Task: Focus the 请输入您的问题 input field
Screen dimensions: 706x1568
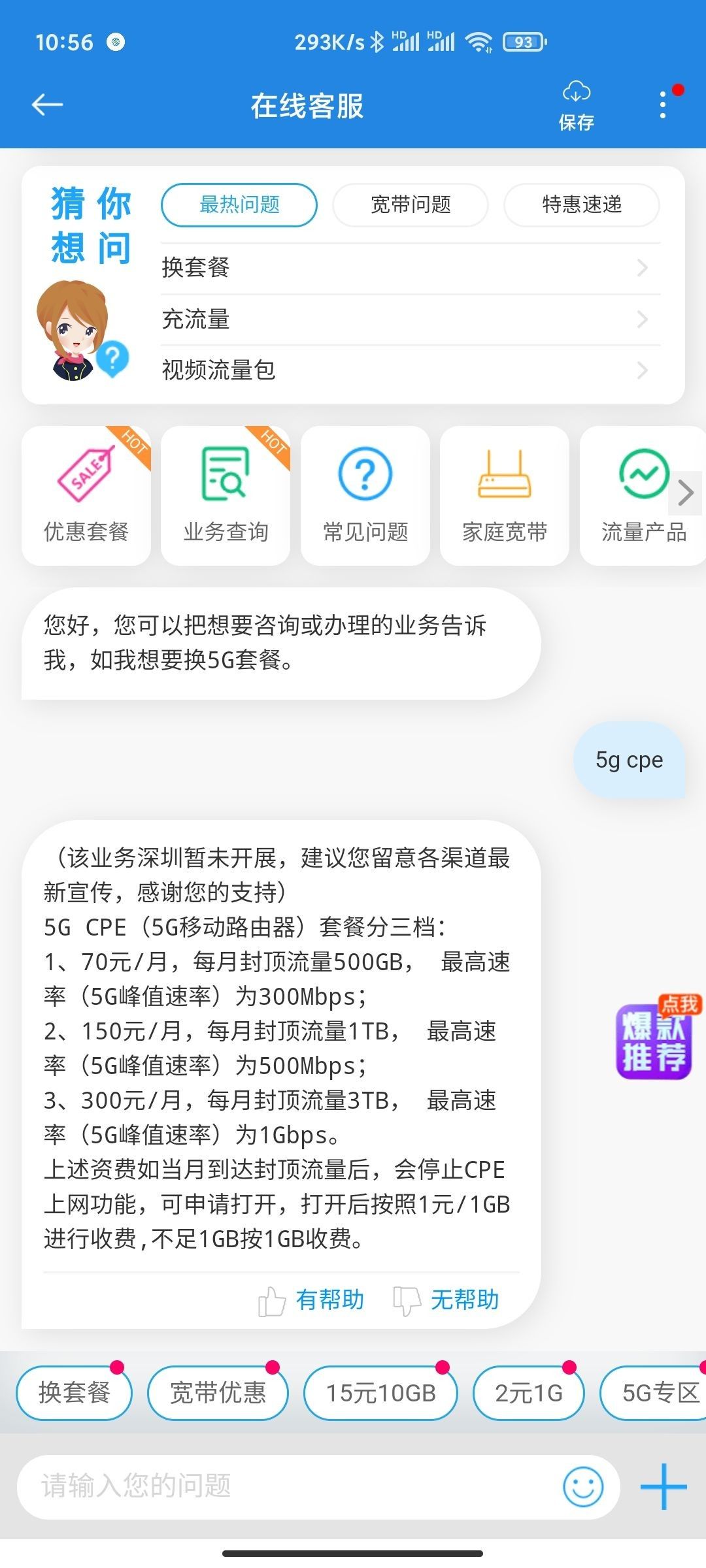Action: point(288,1486)
